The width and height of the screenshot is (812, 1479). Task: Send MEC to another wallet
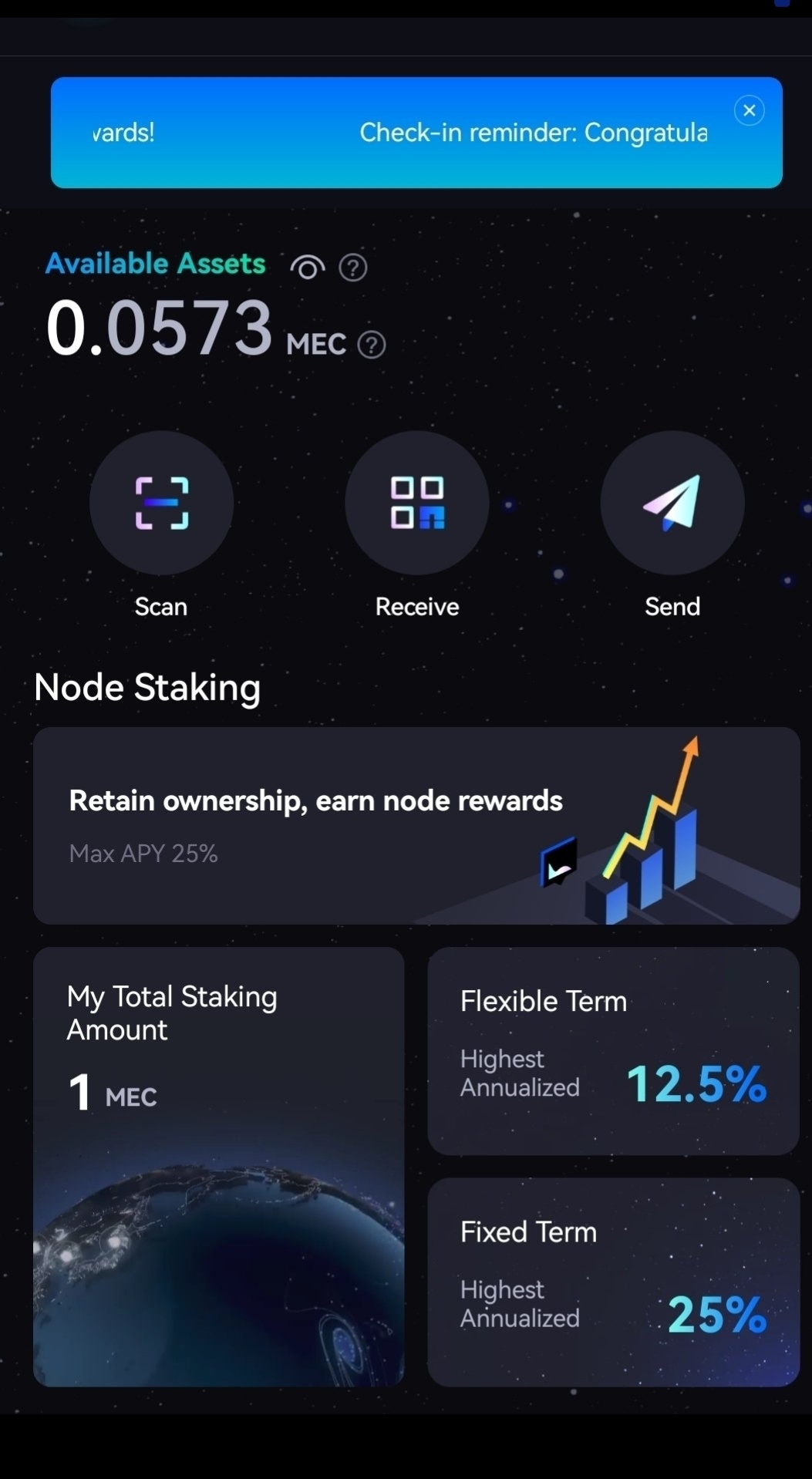[672, 503]
